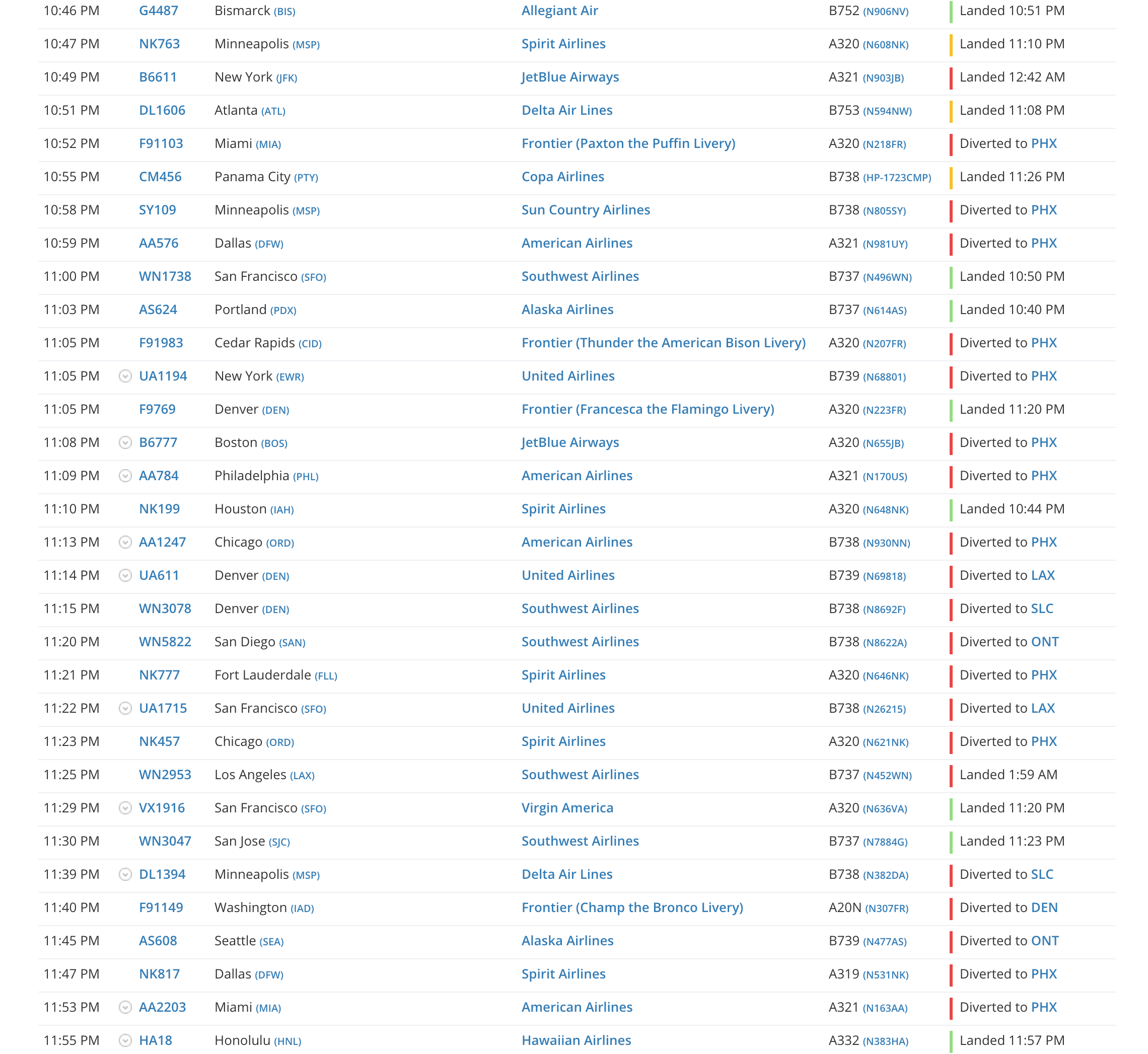This screenshot has width=1148, height=1054.
Task: Open the JFK airport link
Action: tap(286, 78)
